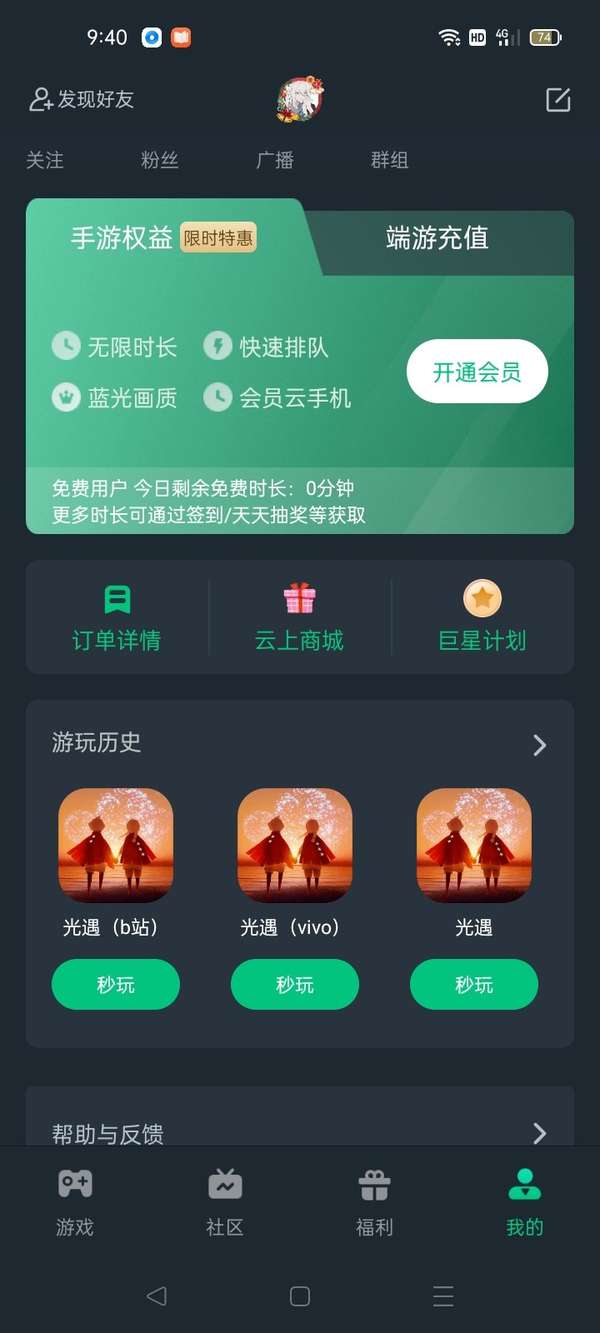Image resolution: width=600 pixels, height=1333 pixels.
Task: Open 订单详情
Action: [x=117, y=618]
